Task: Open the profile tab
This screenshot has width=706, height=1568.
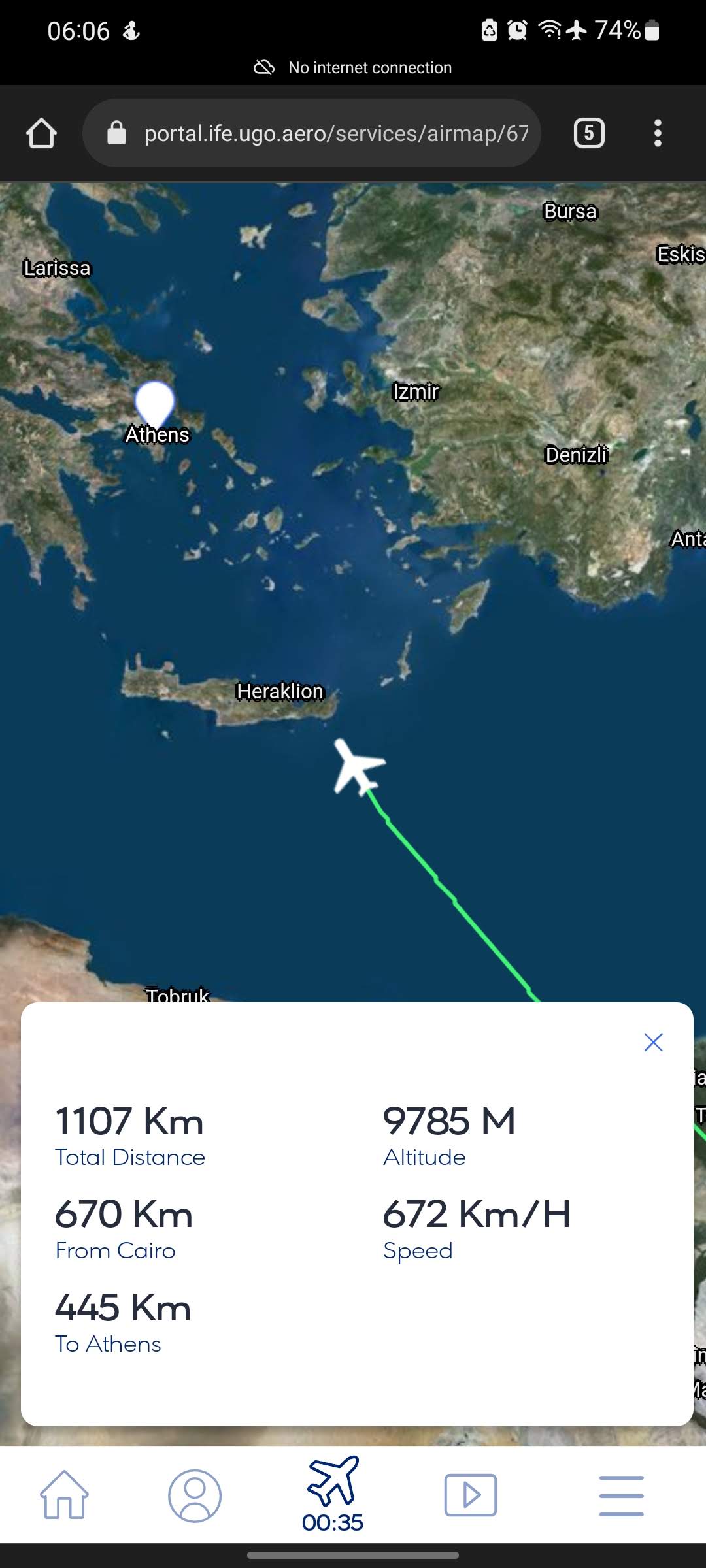Action: pos(195,1495)
